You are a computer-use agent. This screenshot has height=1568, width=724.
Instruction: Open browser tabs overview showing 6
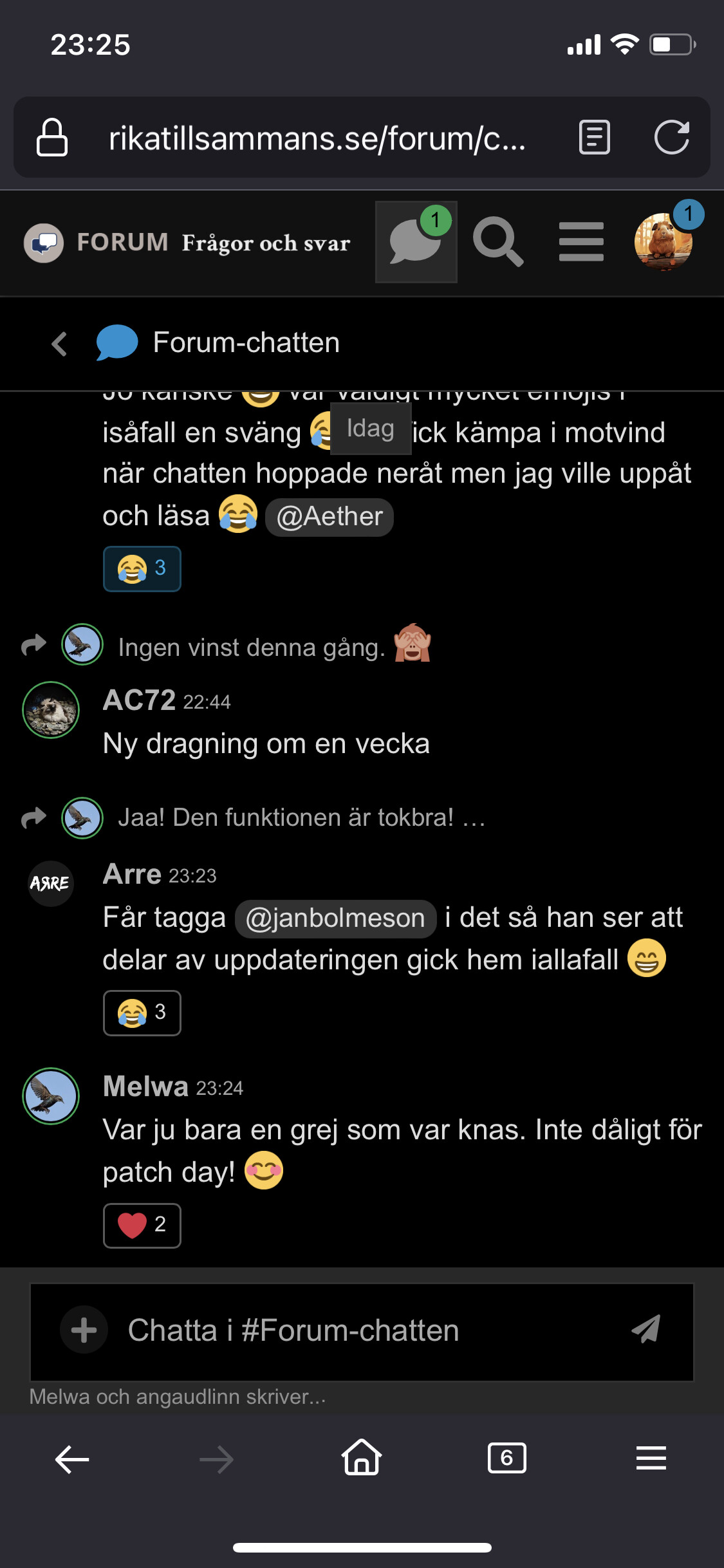(x=506, y=1458)
